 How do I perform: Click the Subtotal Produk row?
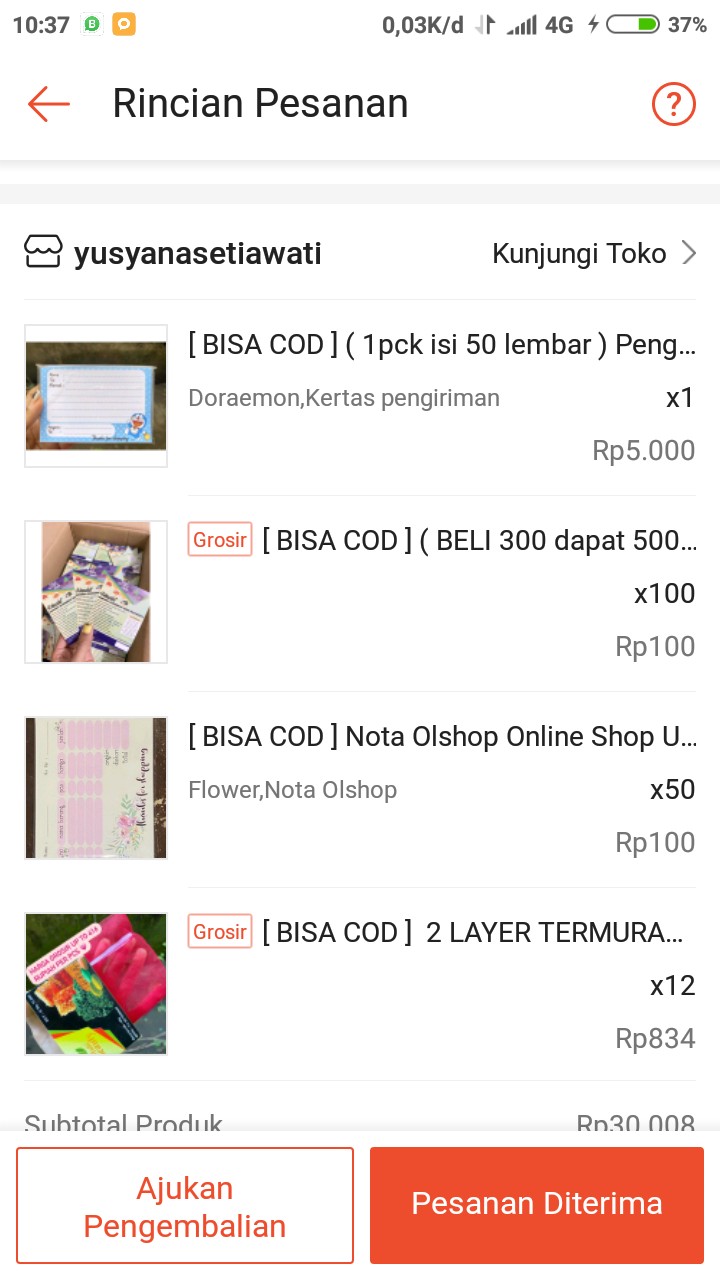360,1123
